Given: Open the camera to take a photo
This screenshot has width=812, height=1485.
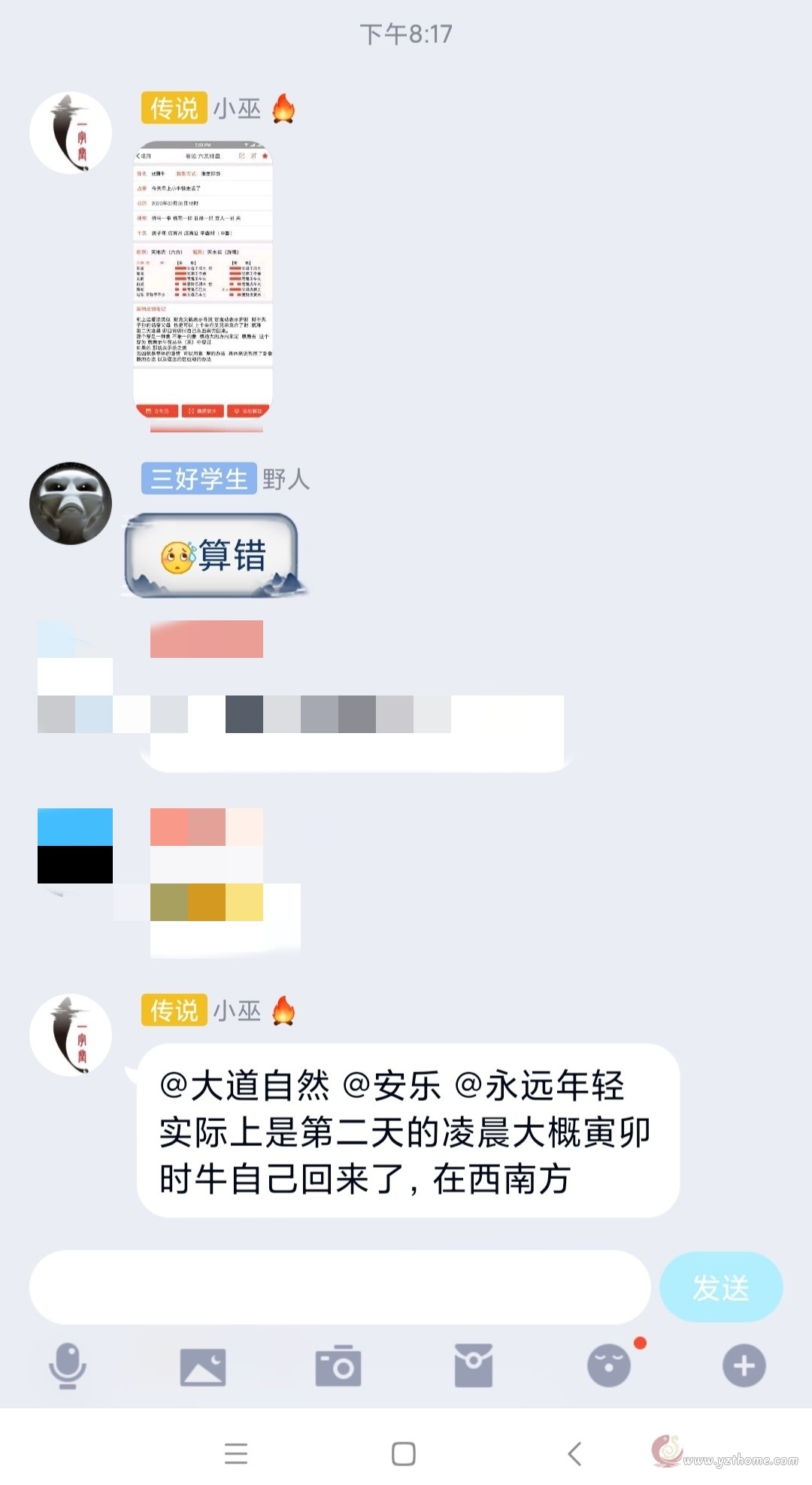Looking at the screenshot, I should coord(338,1365).
